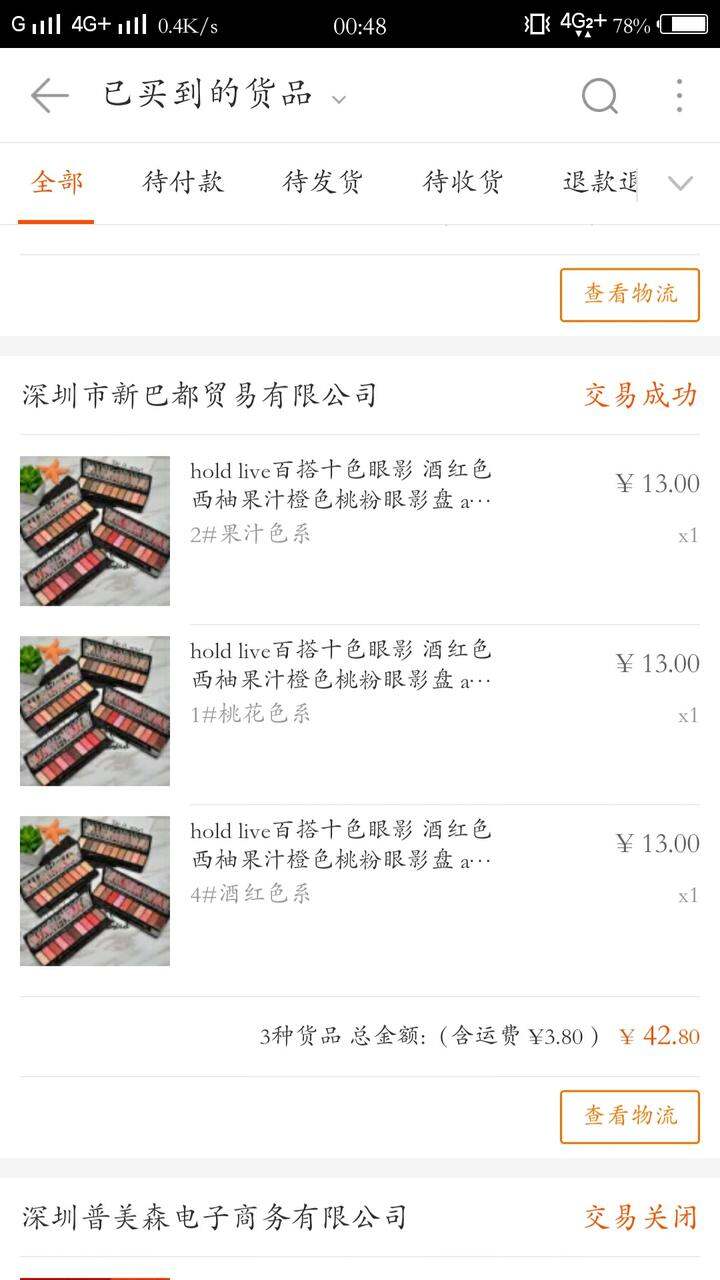Select the 全部 tab
Image resolution: width=720 pixels, height=1280 pixels.
[x=57, y=182]
